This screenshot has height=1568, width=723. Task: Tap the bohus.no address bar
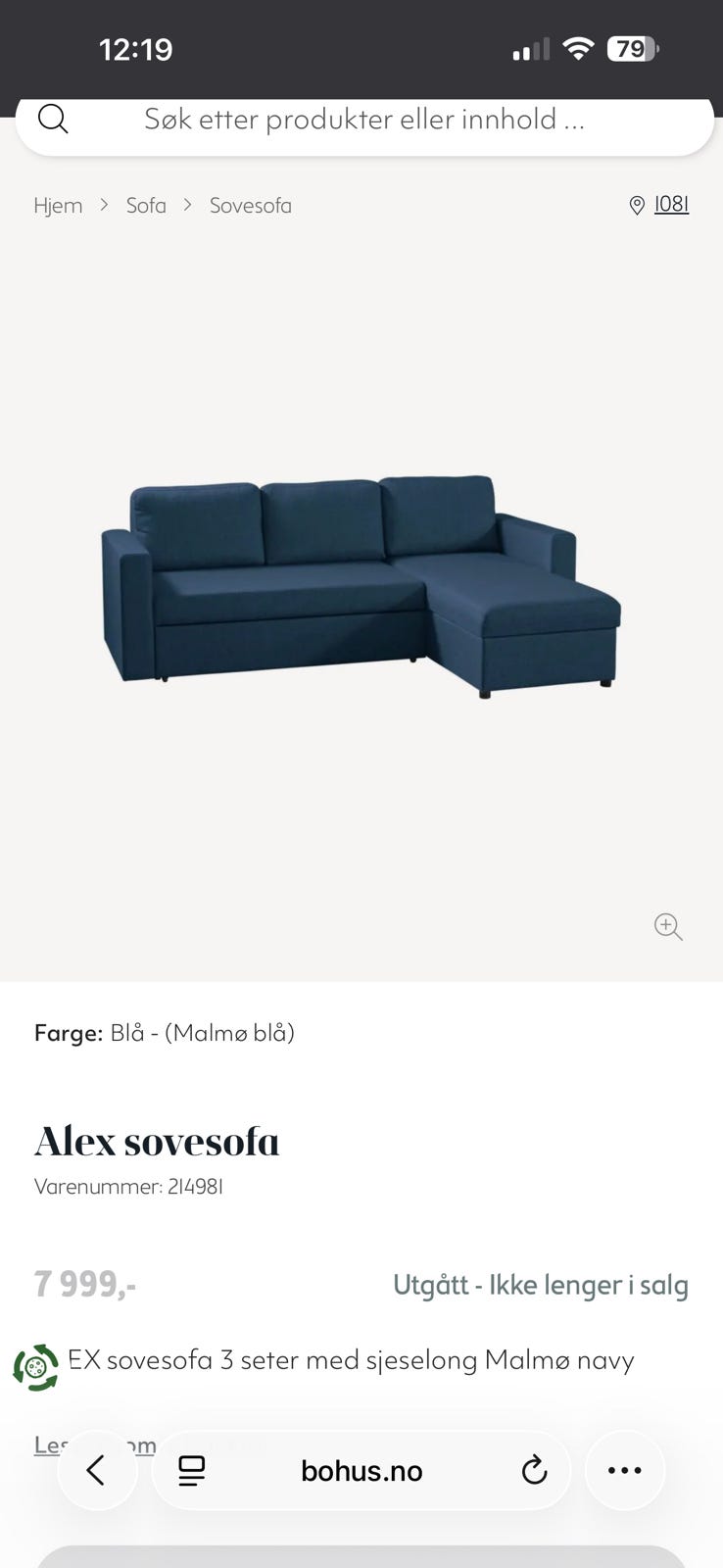click(361, 1470)
